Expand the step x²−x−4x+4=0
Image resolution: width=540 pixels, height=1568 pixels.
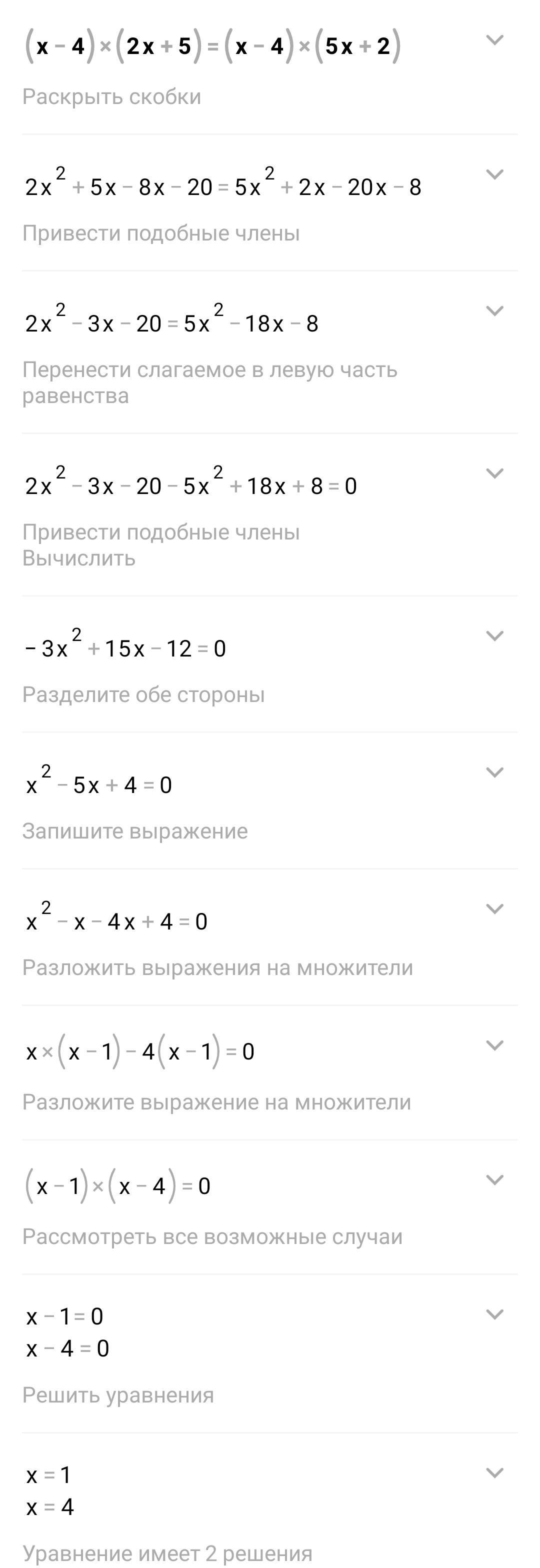[x=494, y=909]
